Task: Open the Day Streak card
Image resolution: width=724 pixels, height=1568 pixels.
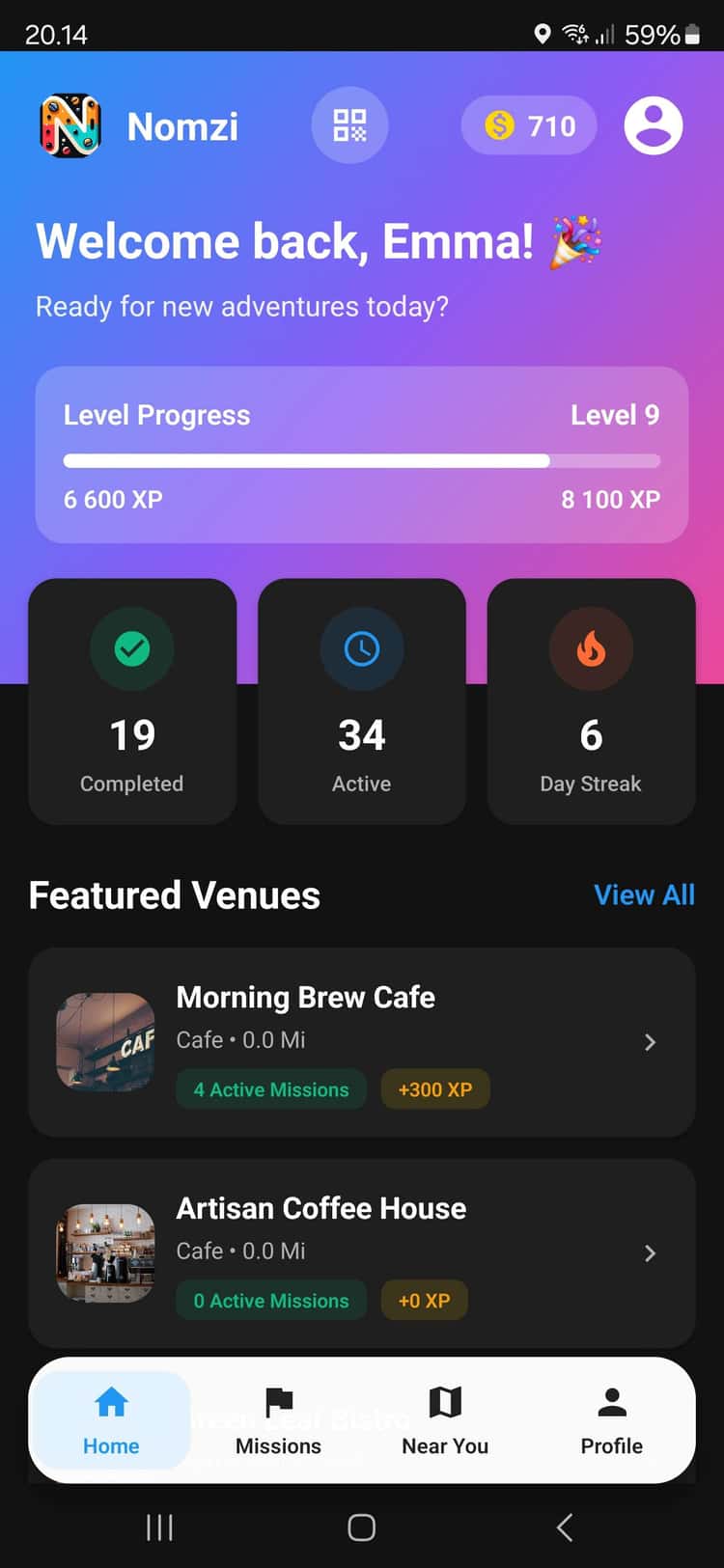Action: click(591, 701)
